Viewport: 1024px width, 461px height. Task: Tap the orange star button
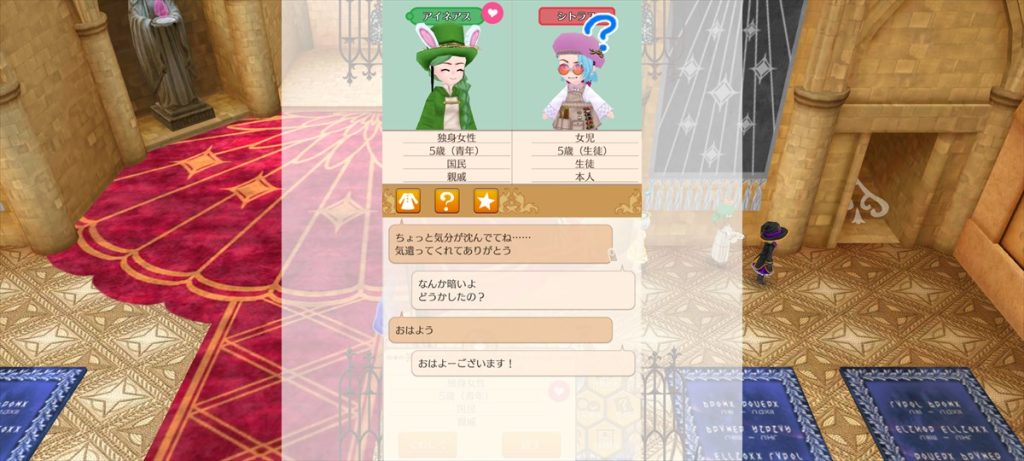485,200
